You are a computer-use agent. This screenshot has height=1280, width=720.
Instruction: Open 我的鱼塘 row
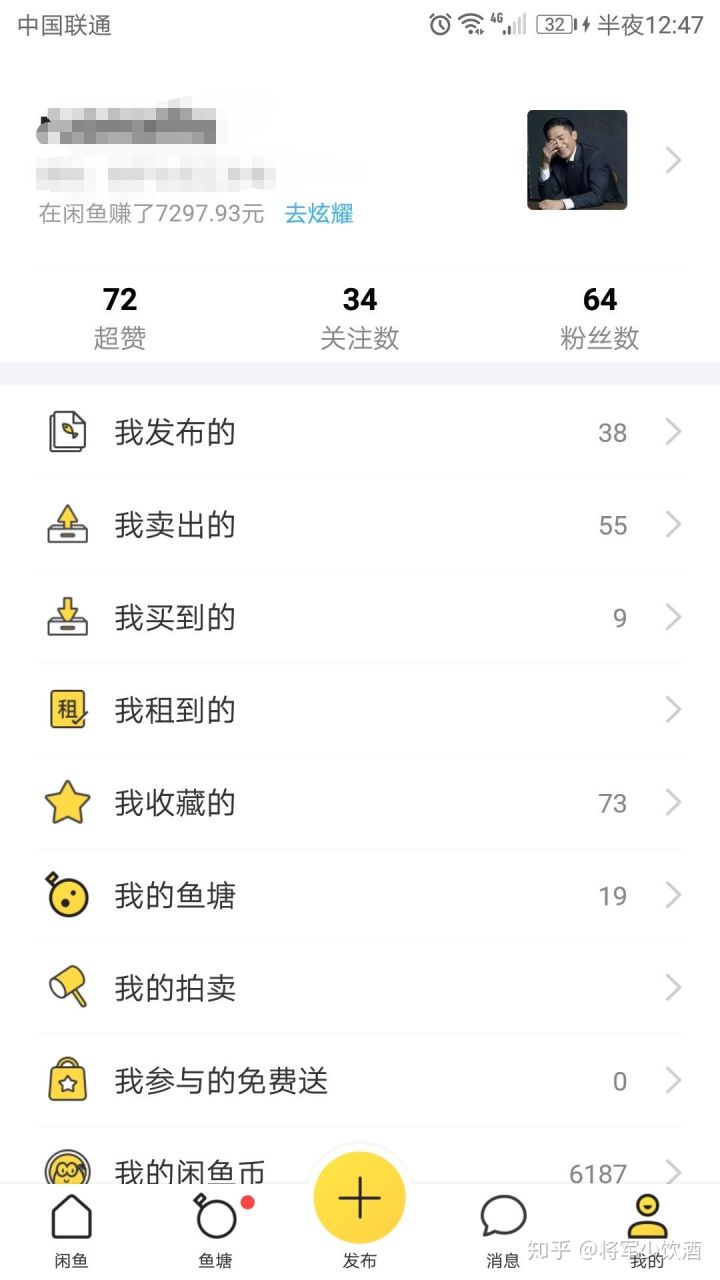coord(360,895)
